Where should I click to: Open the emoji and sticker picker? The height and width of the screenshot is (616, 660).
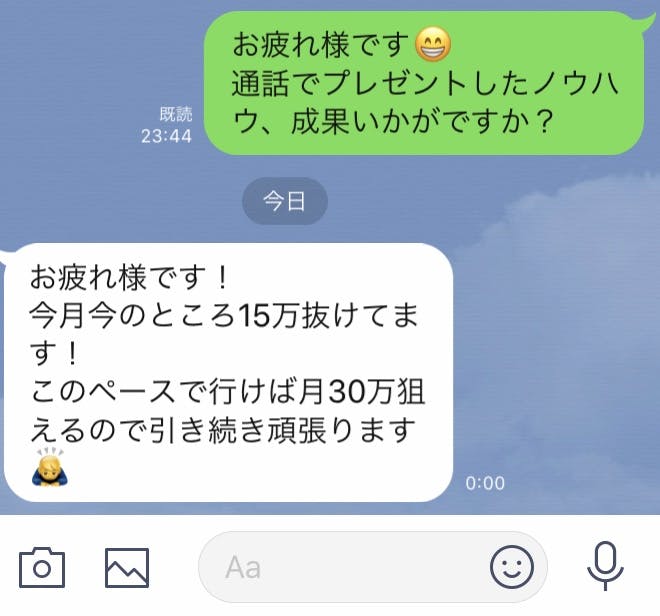point(512,567)
